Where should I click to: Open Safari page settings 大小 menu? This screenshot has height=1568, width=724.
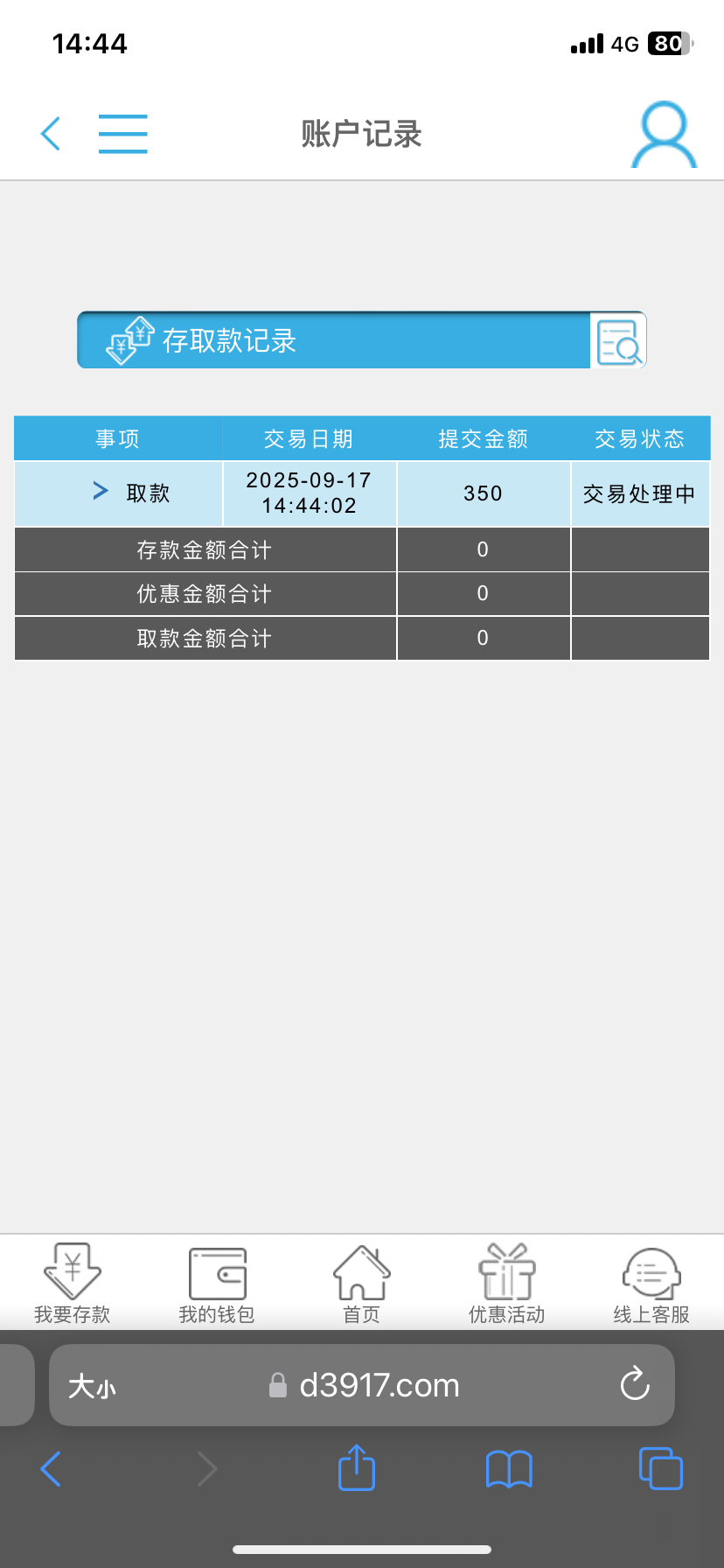92,1386
